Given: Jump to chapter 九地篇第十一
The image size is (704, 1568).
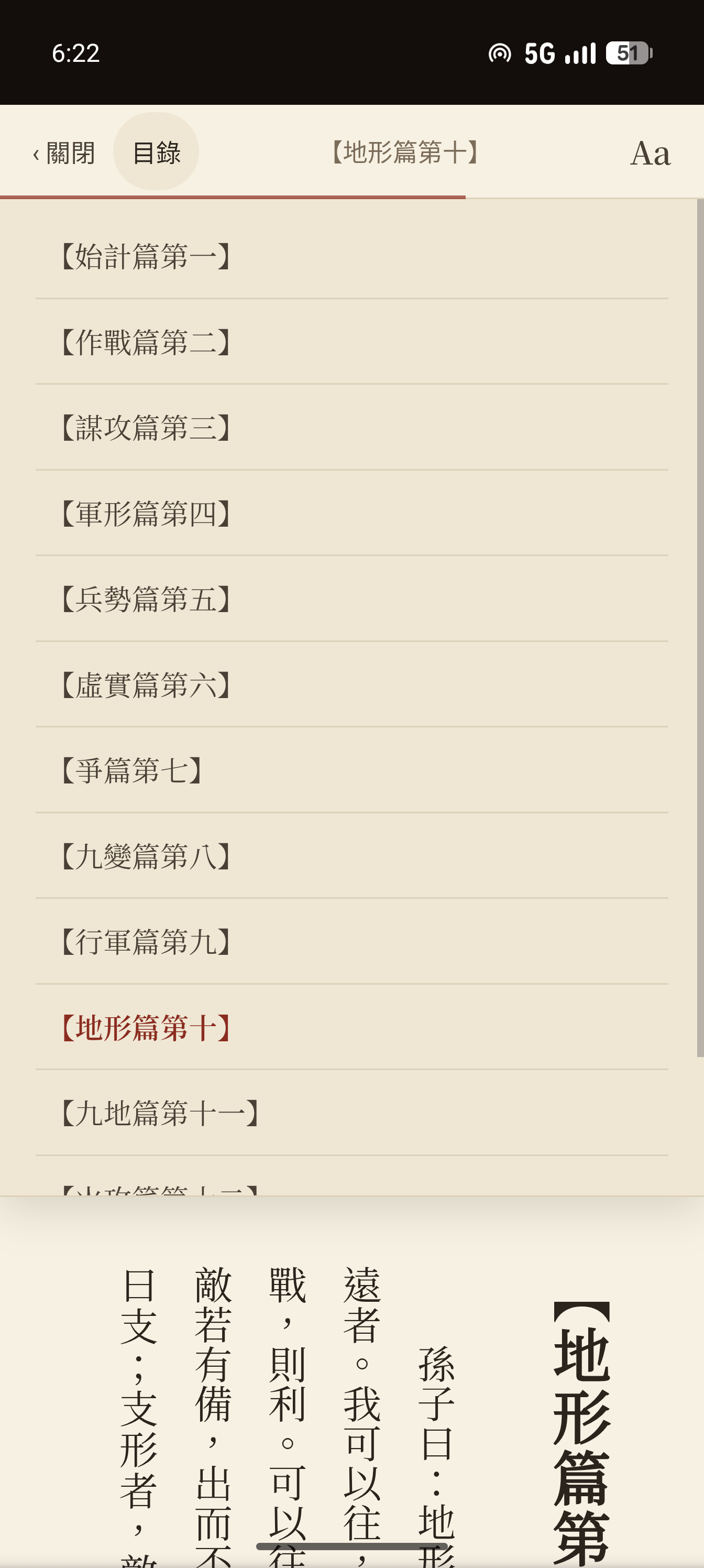Looking at the screenshot, I should pos(351,1113).
